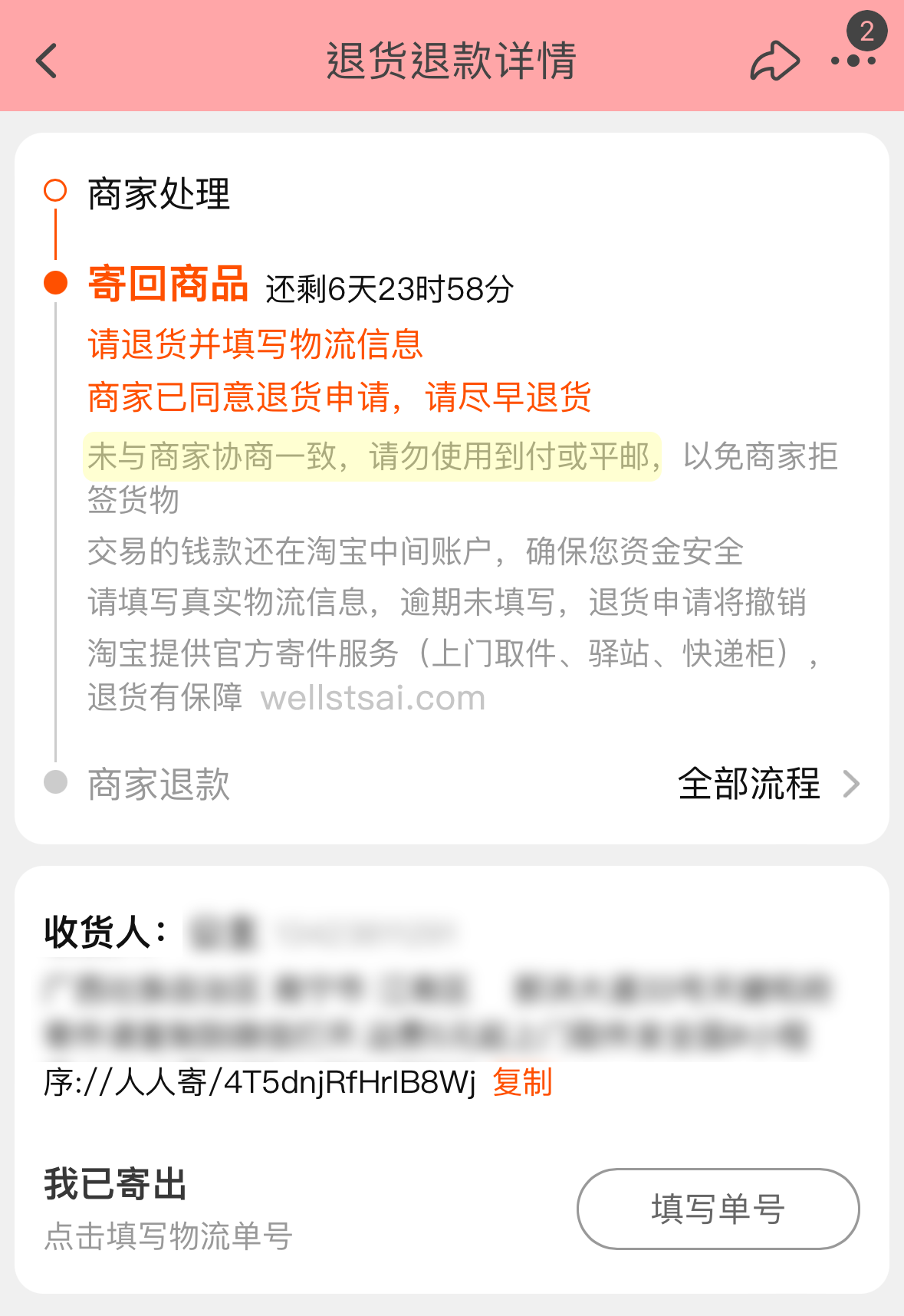Click the back arrow to return
The height and width of the screenshot is (1316, 904).
[x=46, y=61]
